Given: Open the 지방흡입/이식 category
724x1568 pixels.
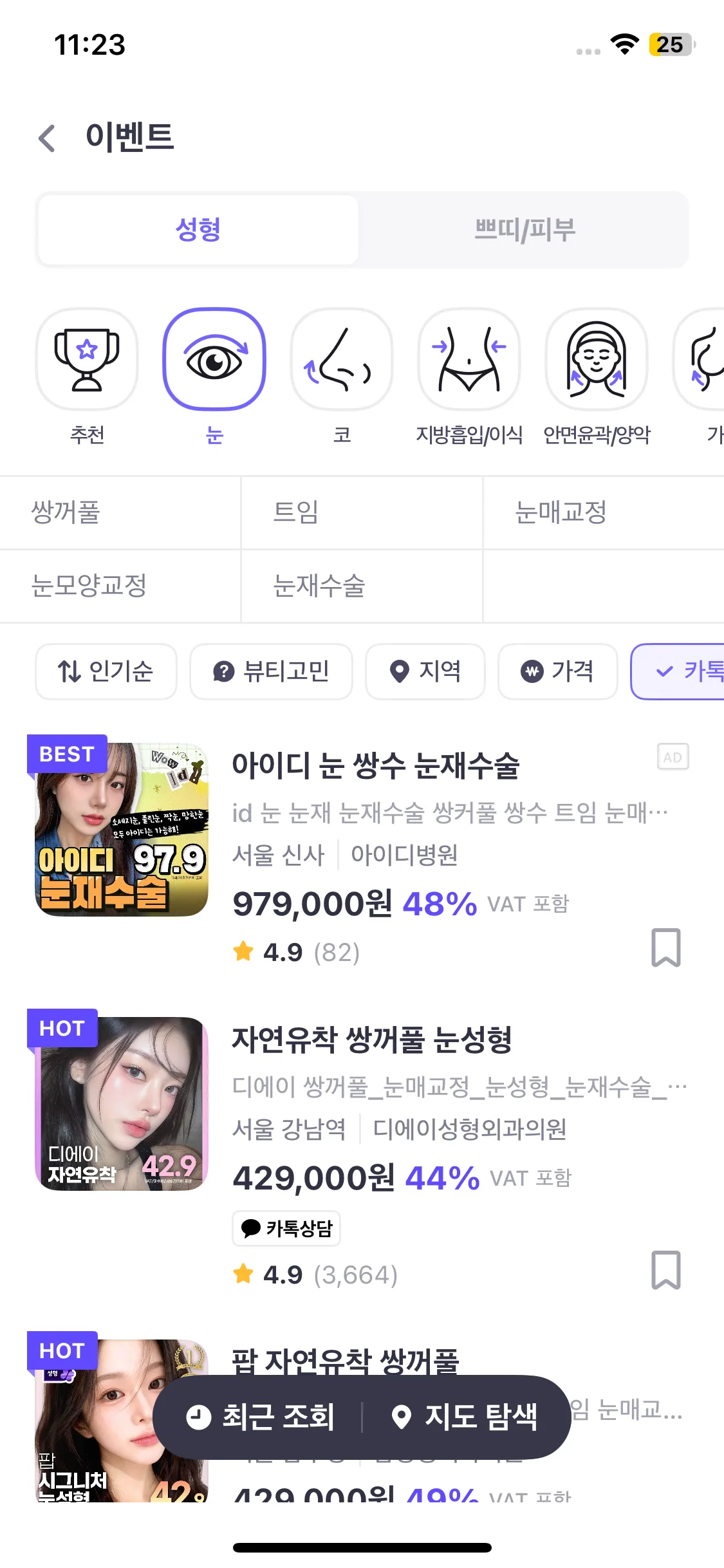Looking at the screenshot, I should tap(469, 360).
